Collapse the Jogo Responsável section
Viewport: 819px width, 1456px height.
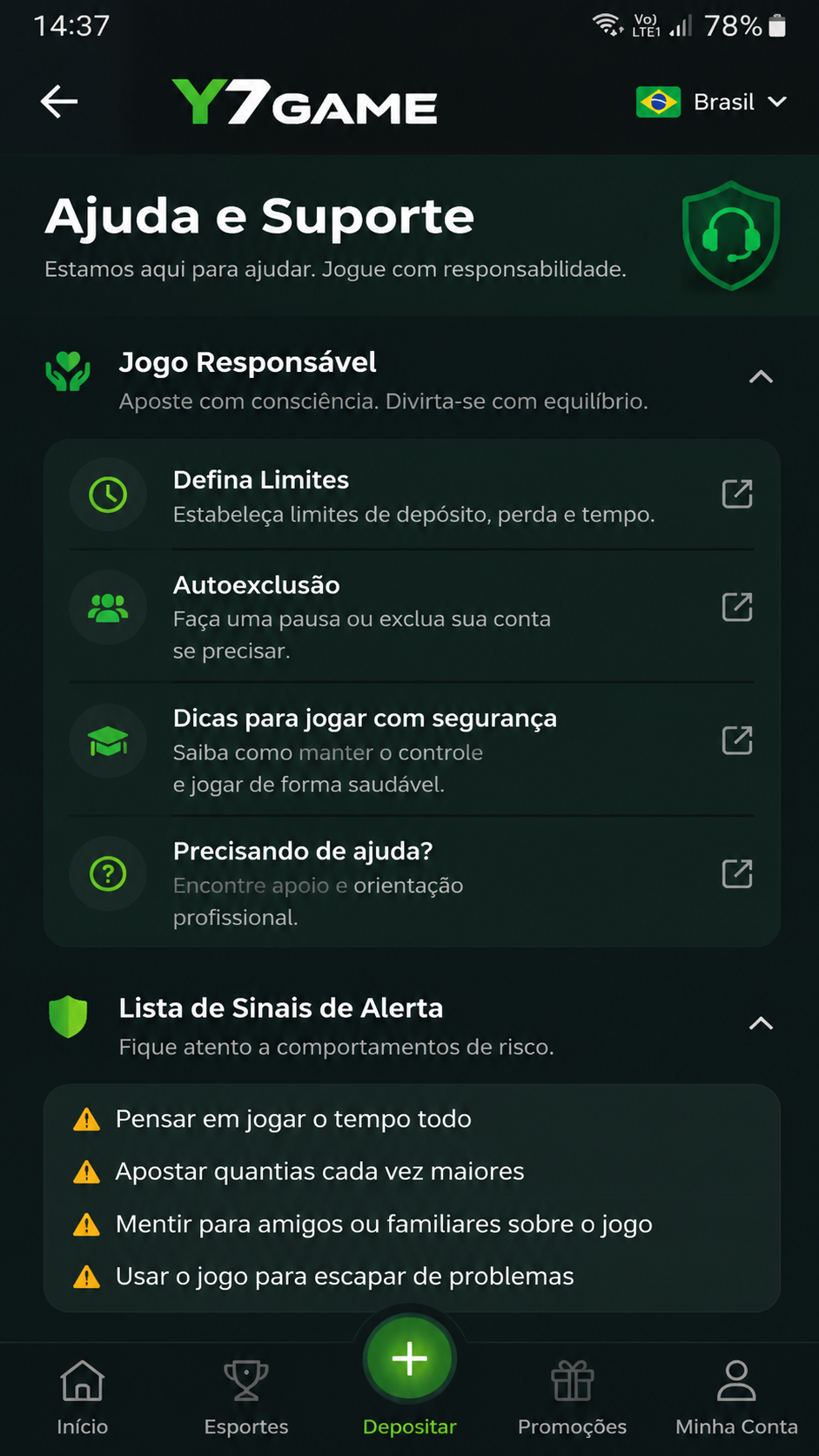click(761, 377)
